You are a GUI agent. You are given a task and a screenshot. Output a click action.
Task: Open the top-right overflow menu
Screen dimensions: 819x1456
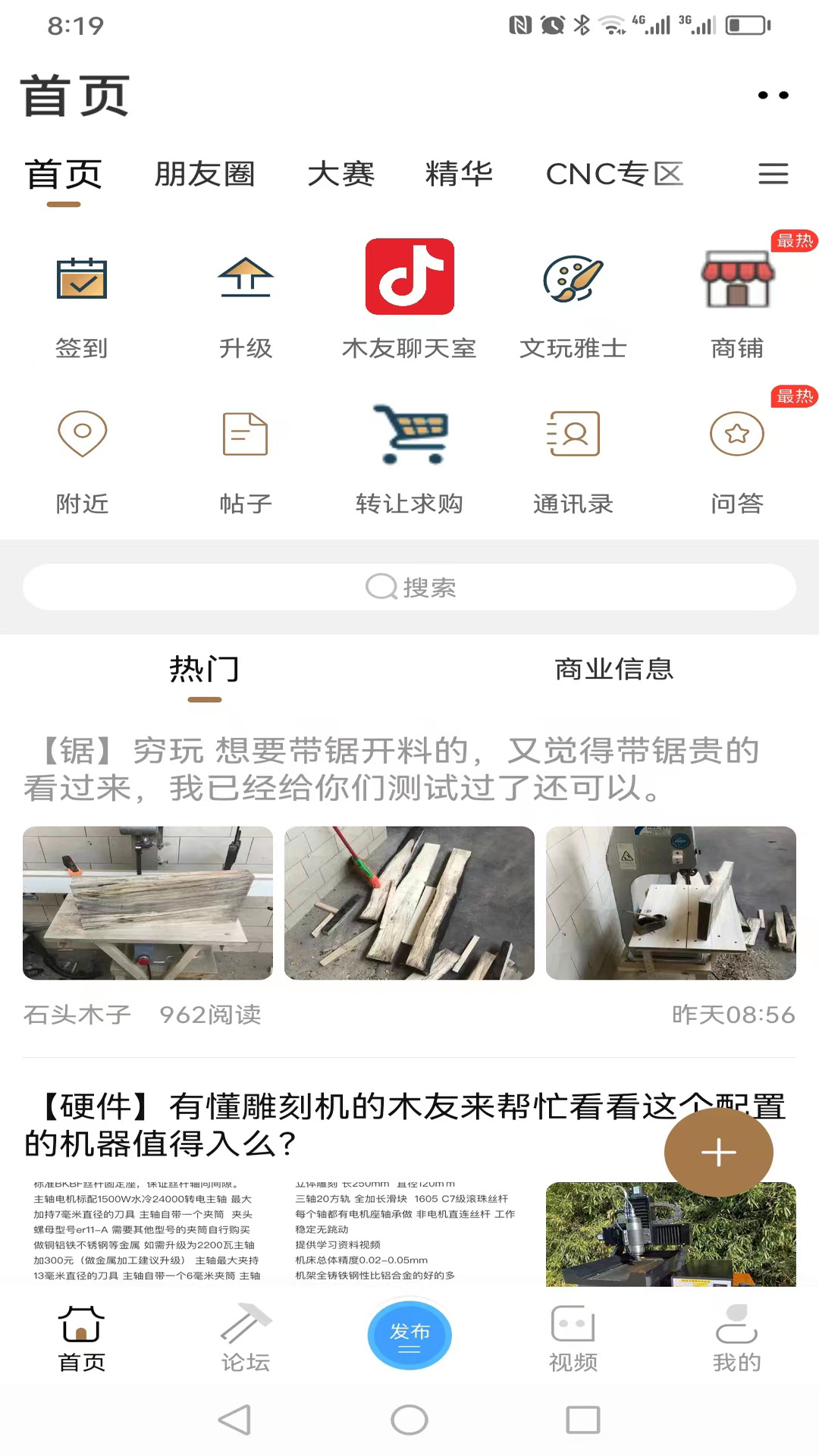coord(772,95)
